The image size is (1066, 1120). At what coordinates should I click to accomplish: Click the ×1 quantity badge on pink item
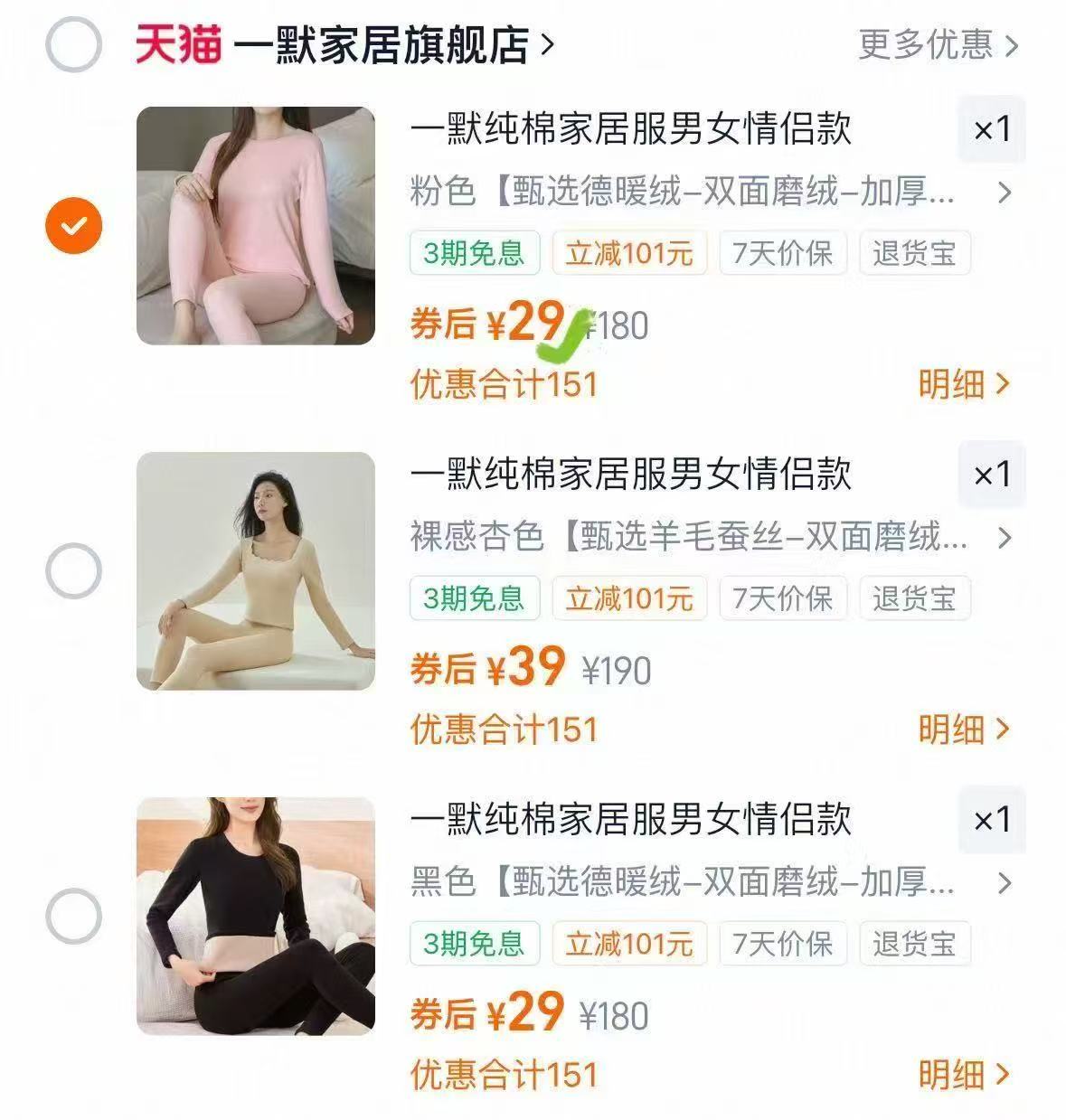[991, 130]
